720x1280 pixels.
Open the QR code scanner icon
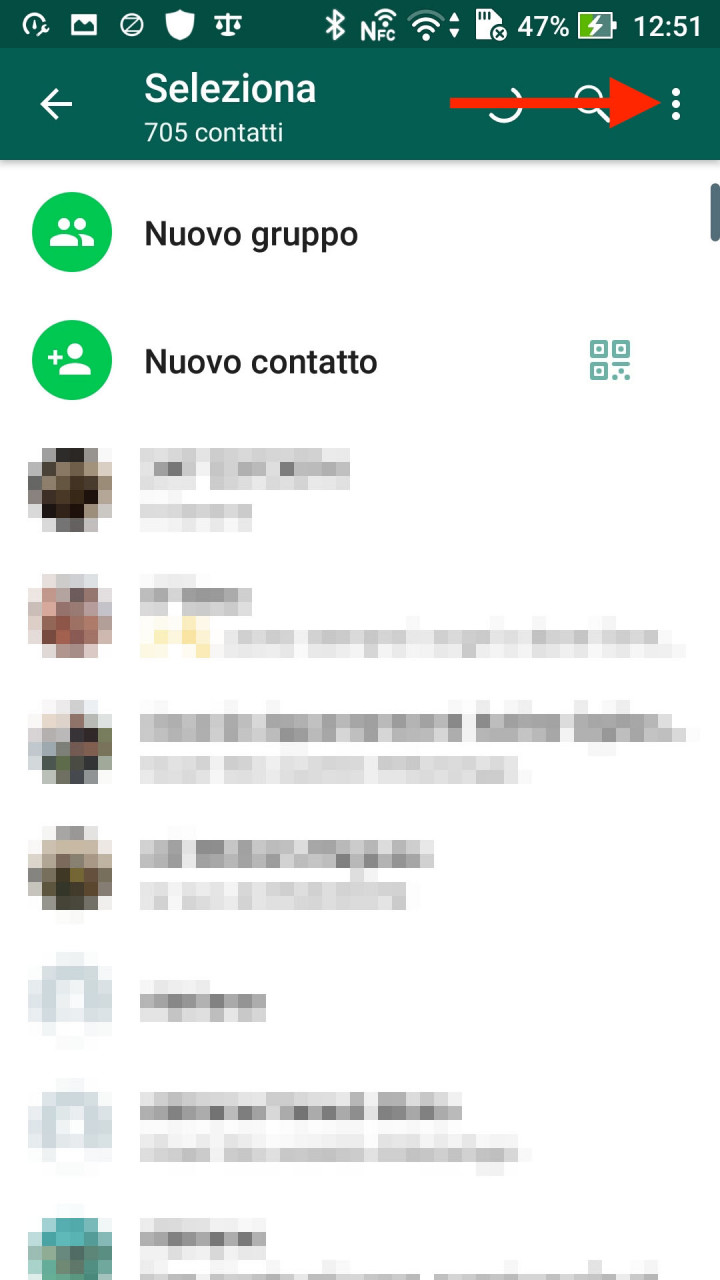point(610,361)
